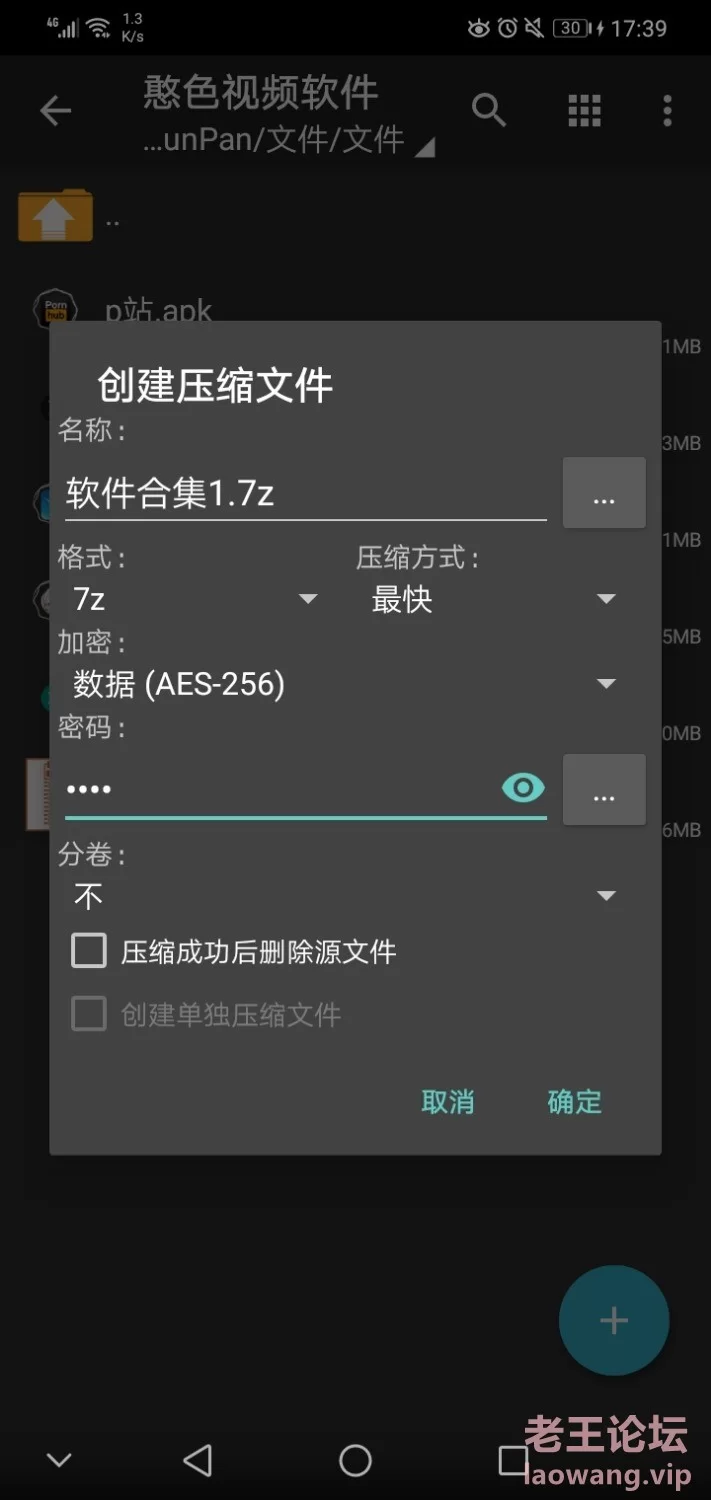Check 压缩成功后删除源文件 option
This screenshot has width=711, height=1500.
pyautogui.click(x=89, y=951)
